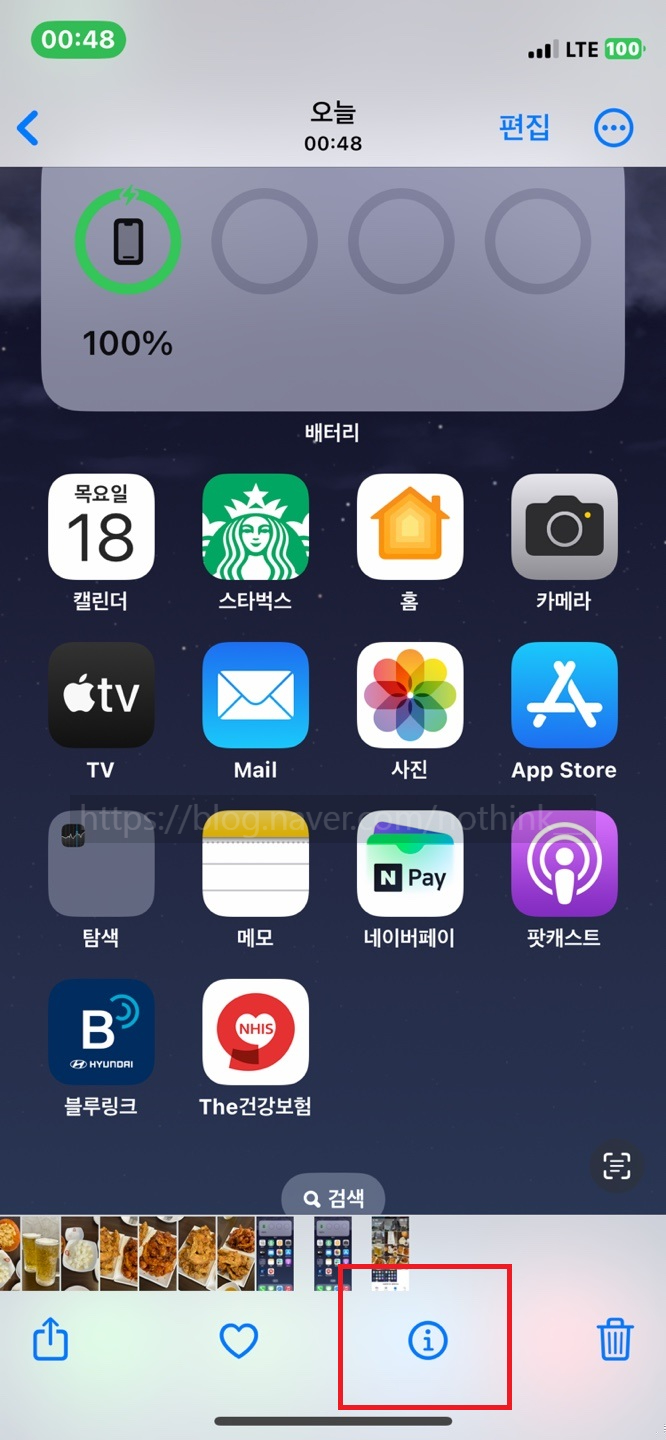The height and width of the screenshot is (1440, 666).
Task: Show photo info details
Action: coord(428,1341)
